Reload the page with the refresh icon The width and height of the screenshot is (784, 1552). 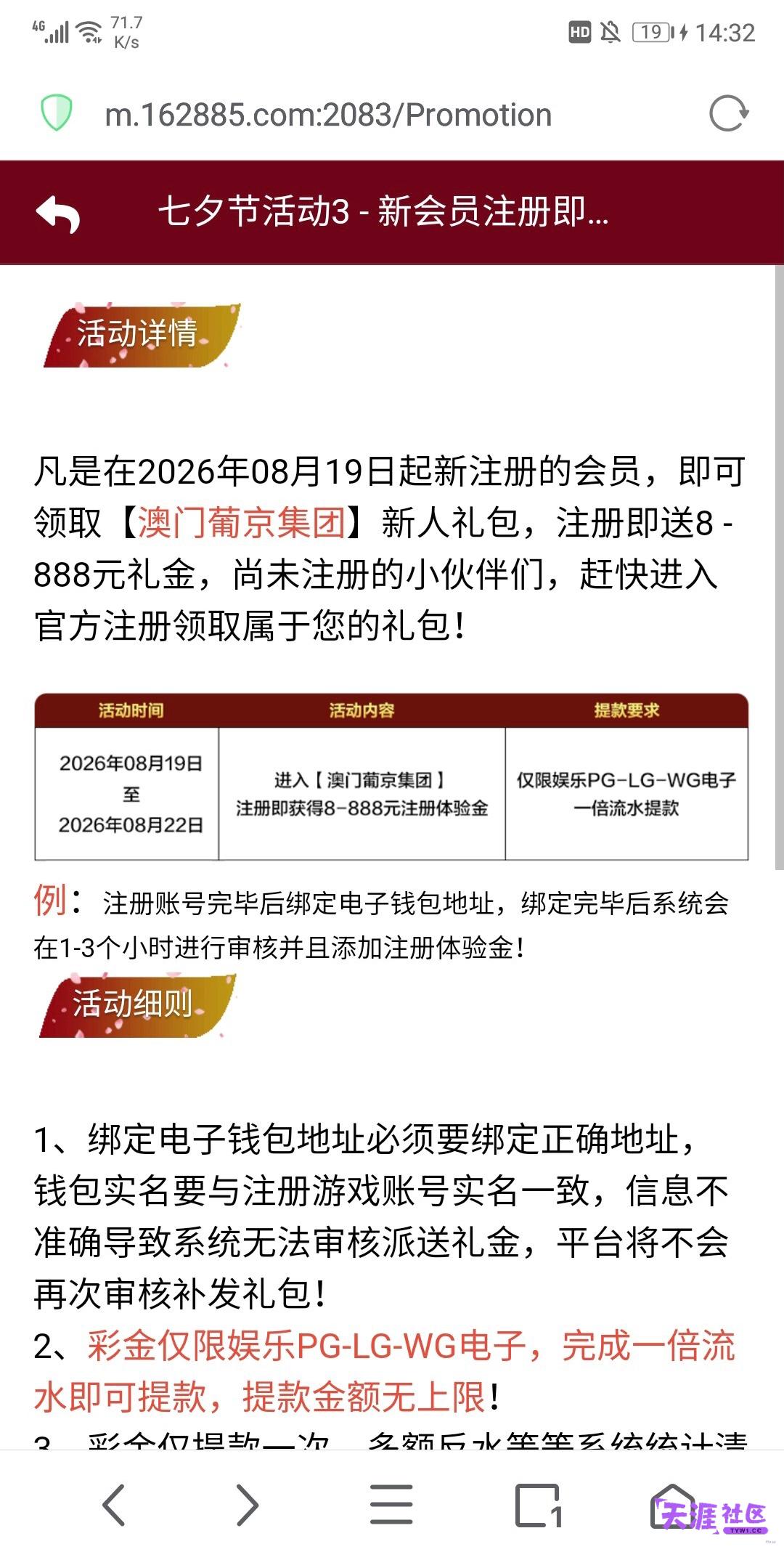click(x=729, y=114)
